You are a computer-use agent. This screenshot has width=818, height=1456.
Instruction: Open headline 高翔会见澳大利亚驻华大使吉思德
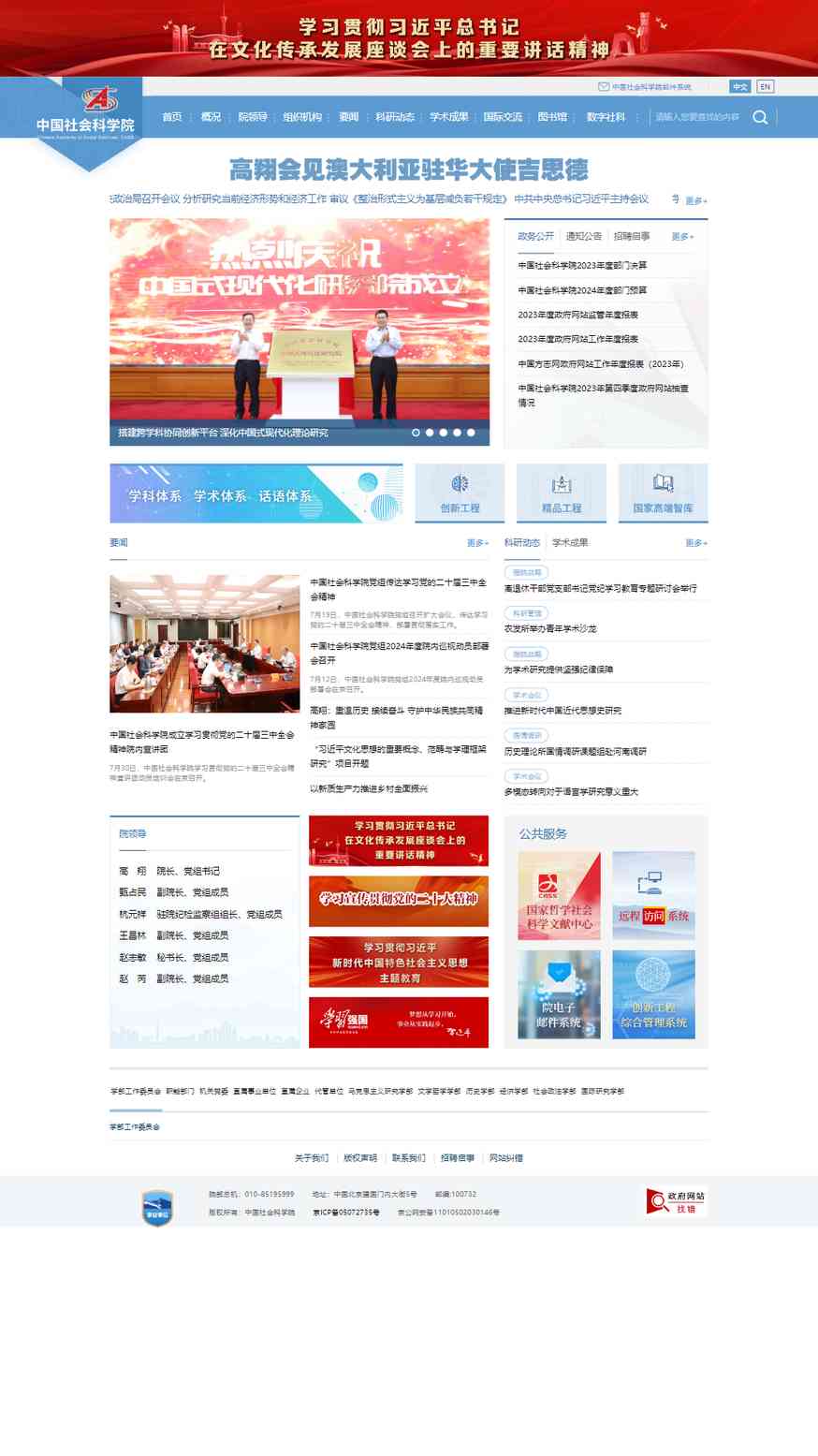409,169
